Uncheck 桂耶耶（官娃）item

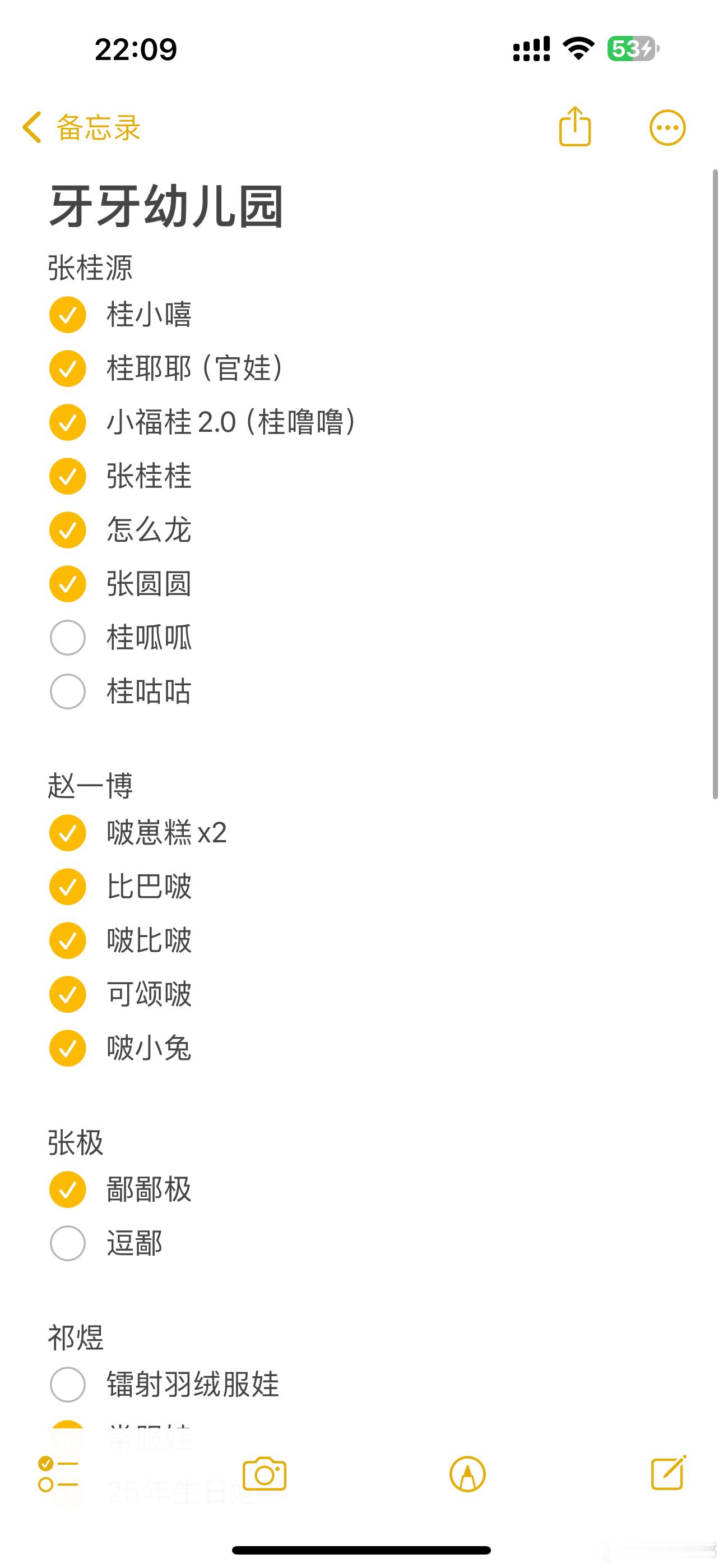point(68,368)
